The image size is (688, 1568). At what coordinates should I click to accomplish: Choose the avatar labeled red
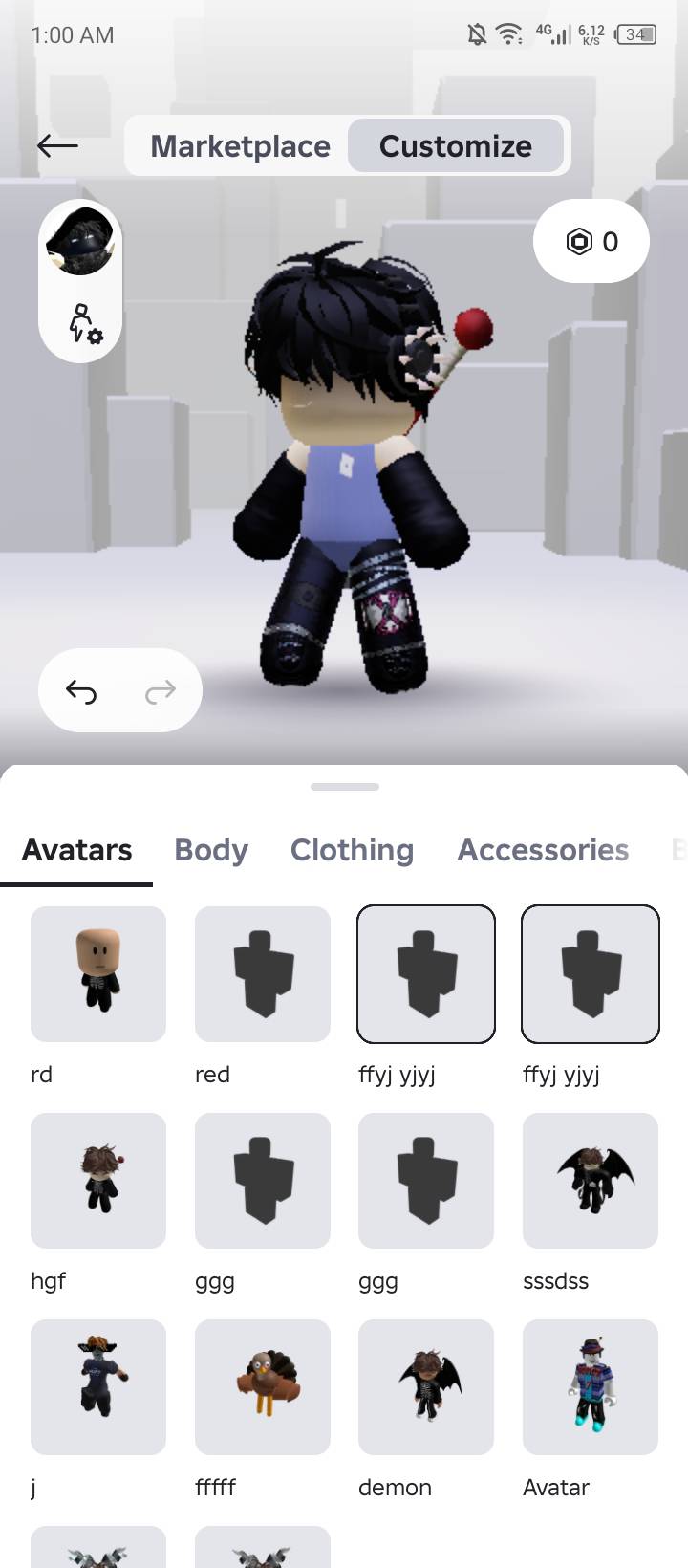(x=263, y=974)
